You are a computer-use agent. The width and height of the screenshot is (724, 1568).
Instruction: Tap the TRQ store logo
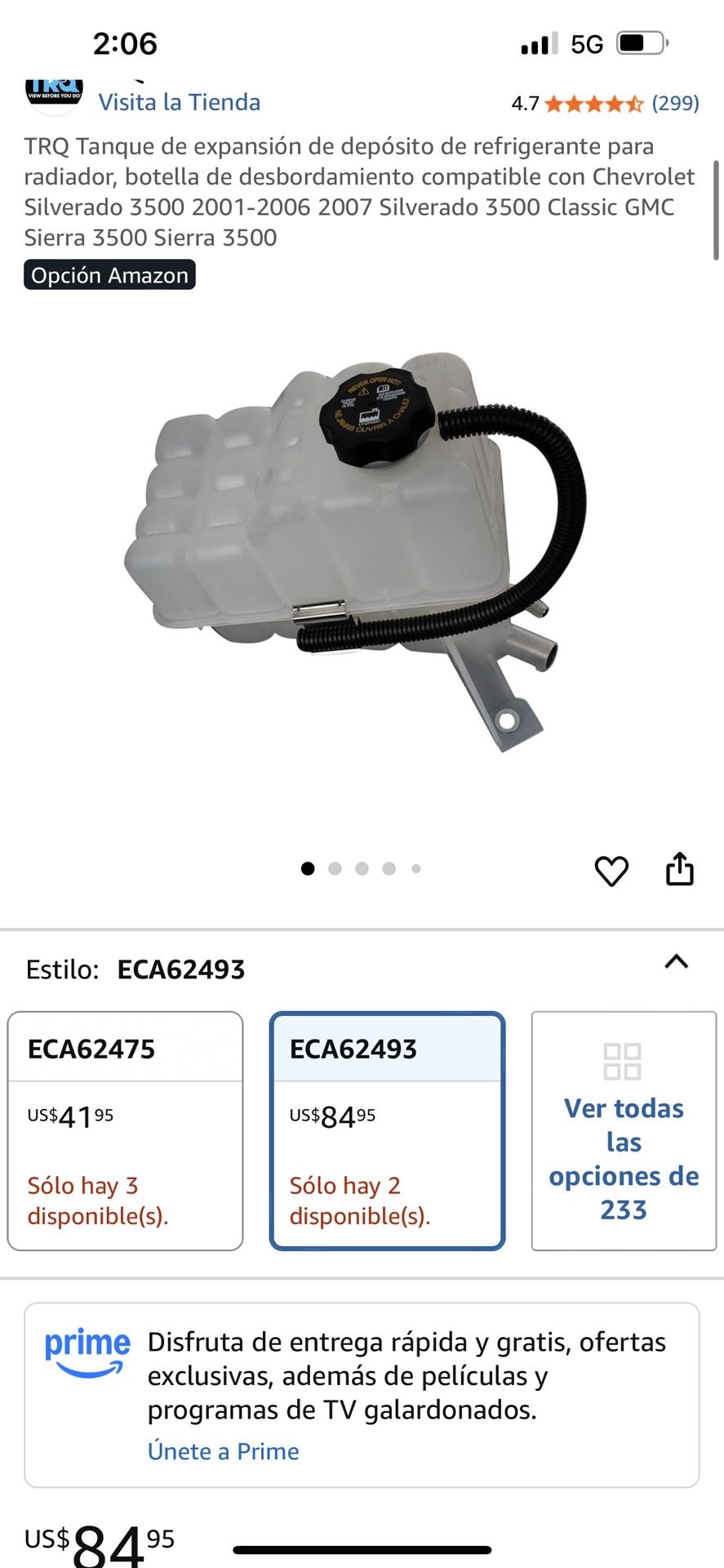point(54,91)
